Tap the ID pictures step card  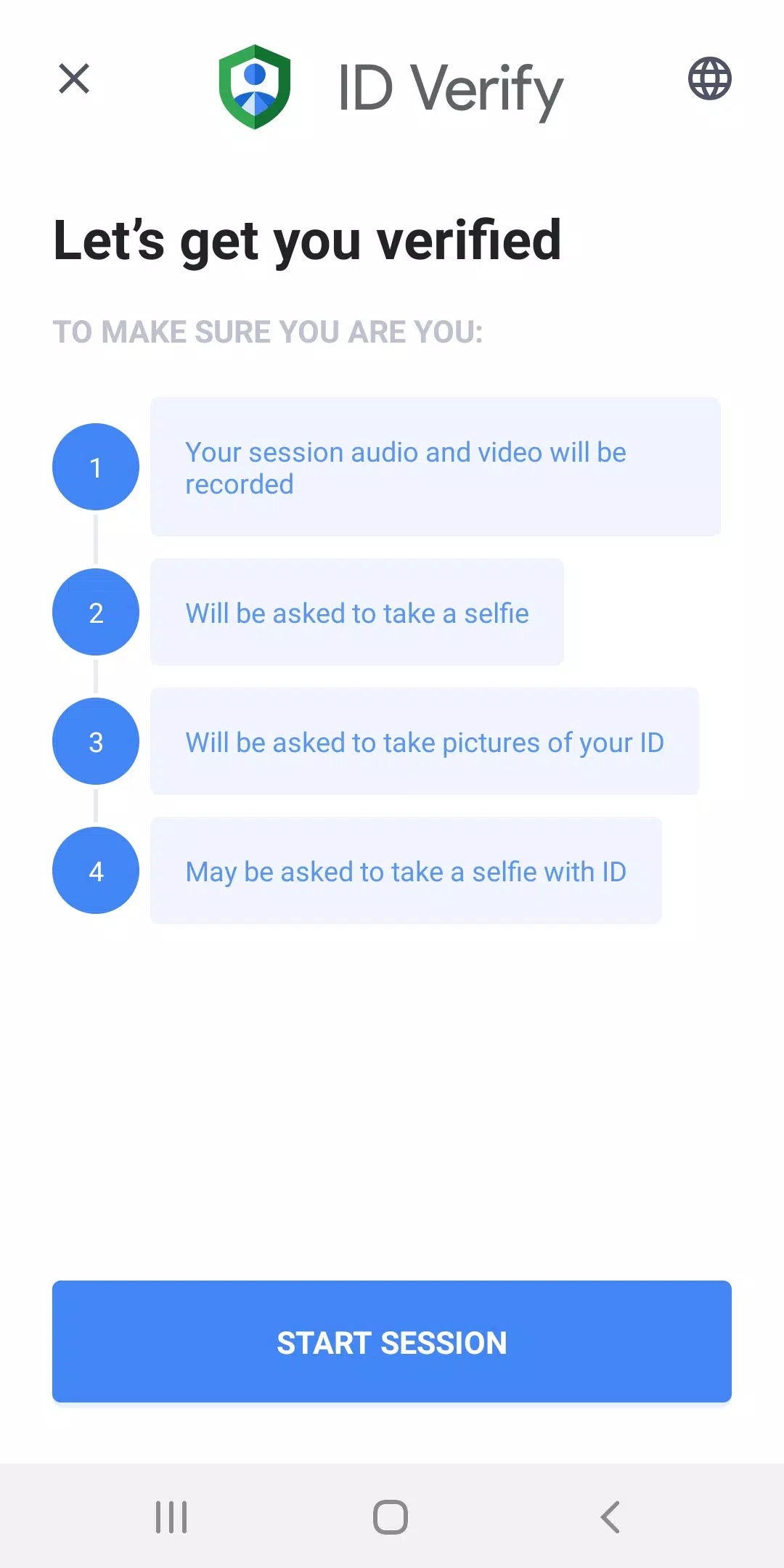[425, 741]
